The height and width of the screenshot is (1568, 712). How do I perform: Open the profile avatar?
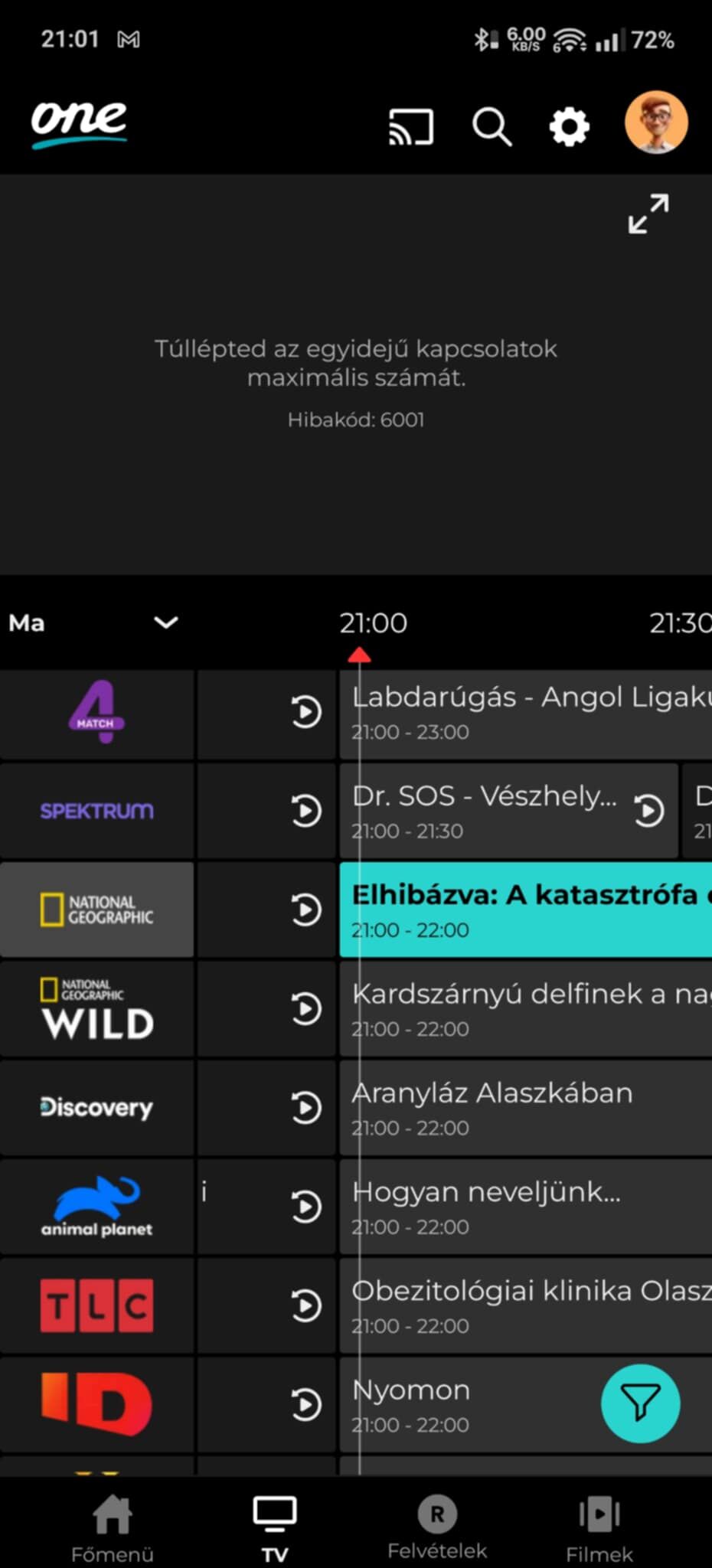click(656, 122)
